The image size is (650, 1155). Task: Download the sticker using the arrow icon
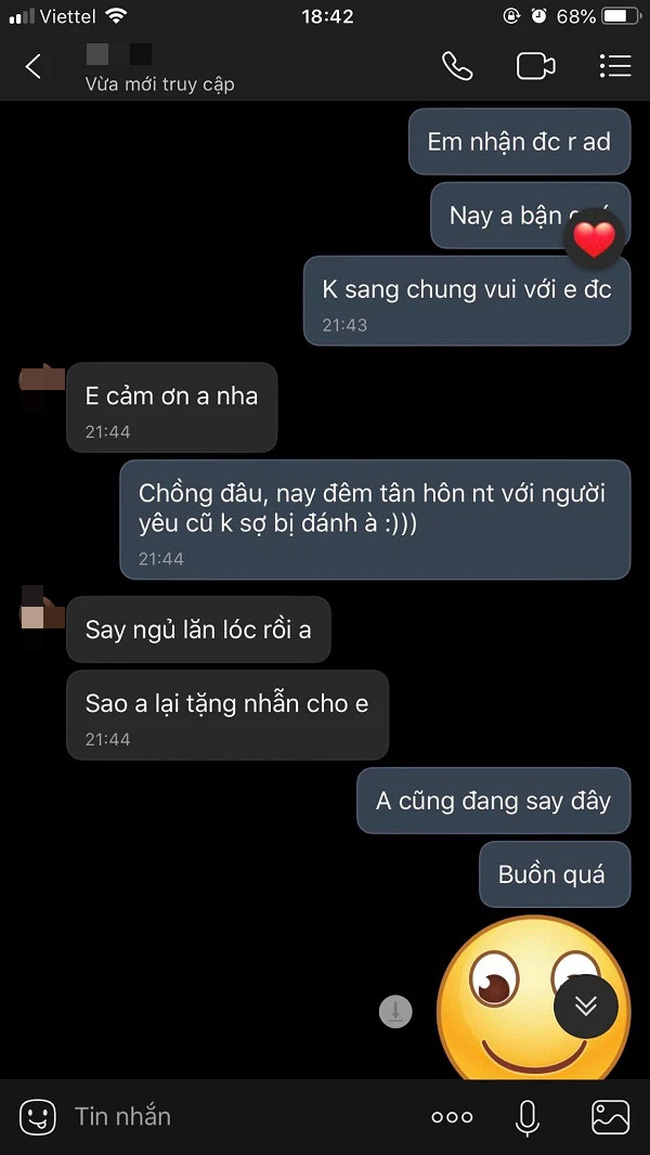pos(395,1012)
